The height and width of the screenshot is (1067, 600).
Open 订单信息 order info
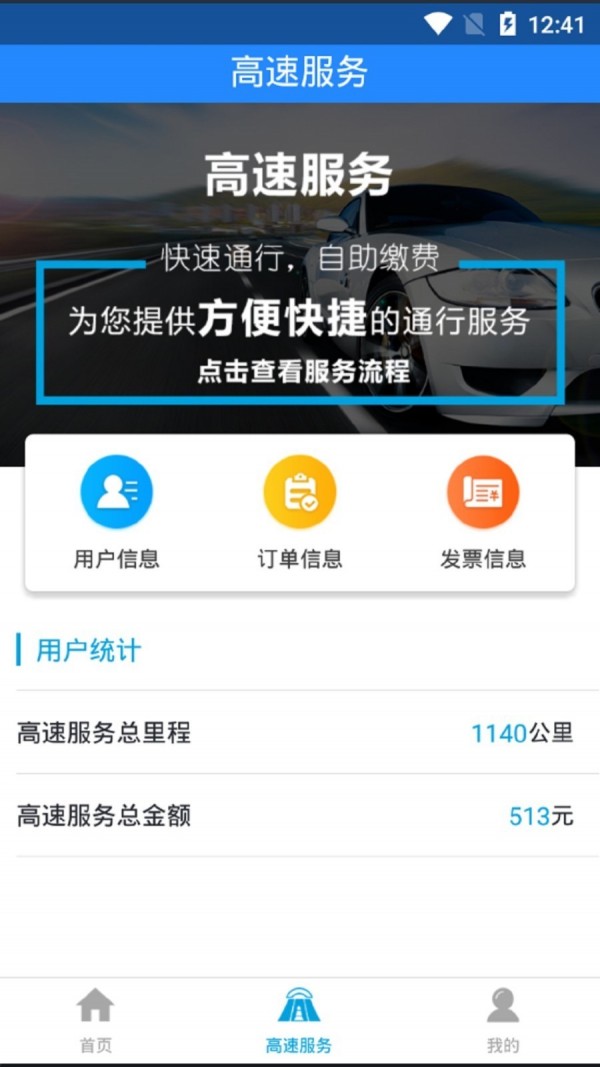click(299, 512)
